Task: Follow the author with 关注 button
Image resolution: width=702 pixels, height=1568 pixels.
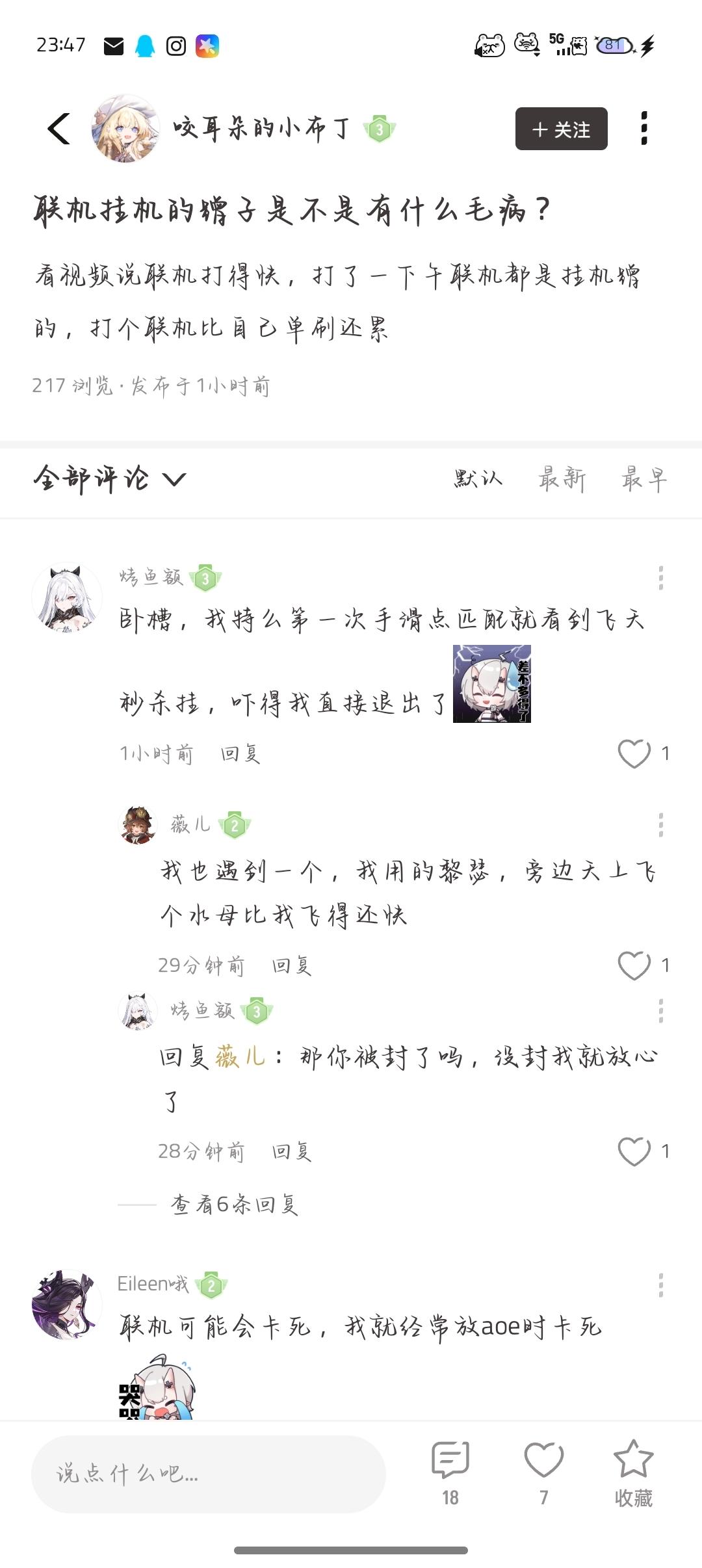Action: click(561, 129)
